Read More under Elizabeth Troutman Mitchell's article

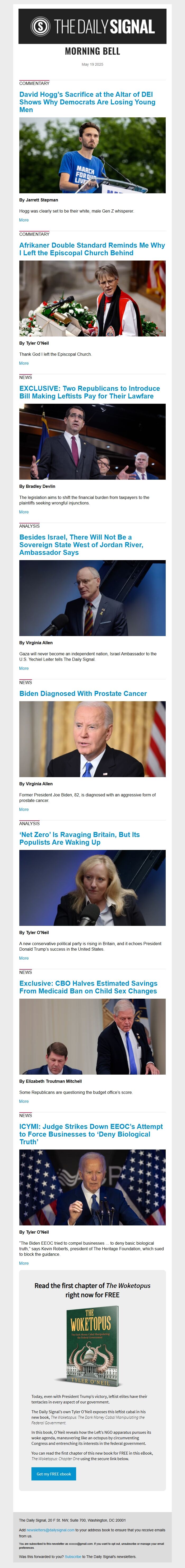pyautogui.click(x=24, y=1101)
